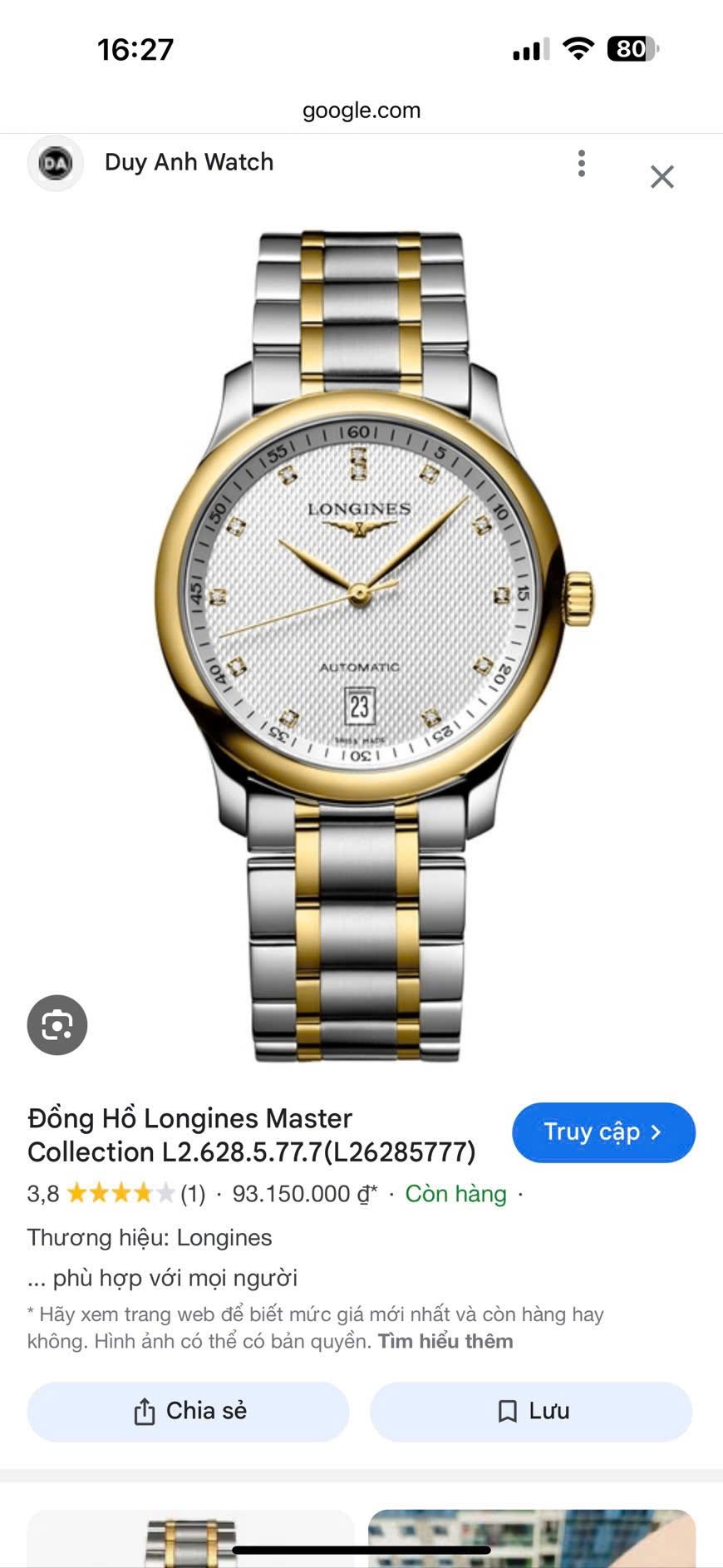Image resolution: width=723 pixels, height=1568 pixels.
Task: Tap the Truy cập button
Action: (603, 1132)
